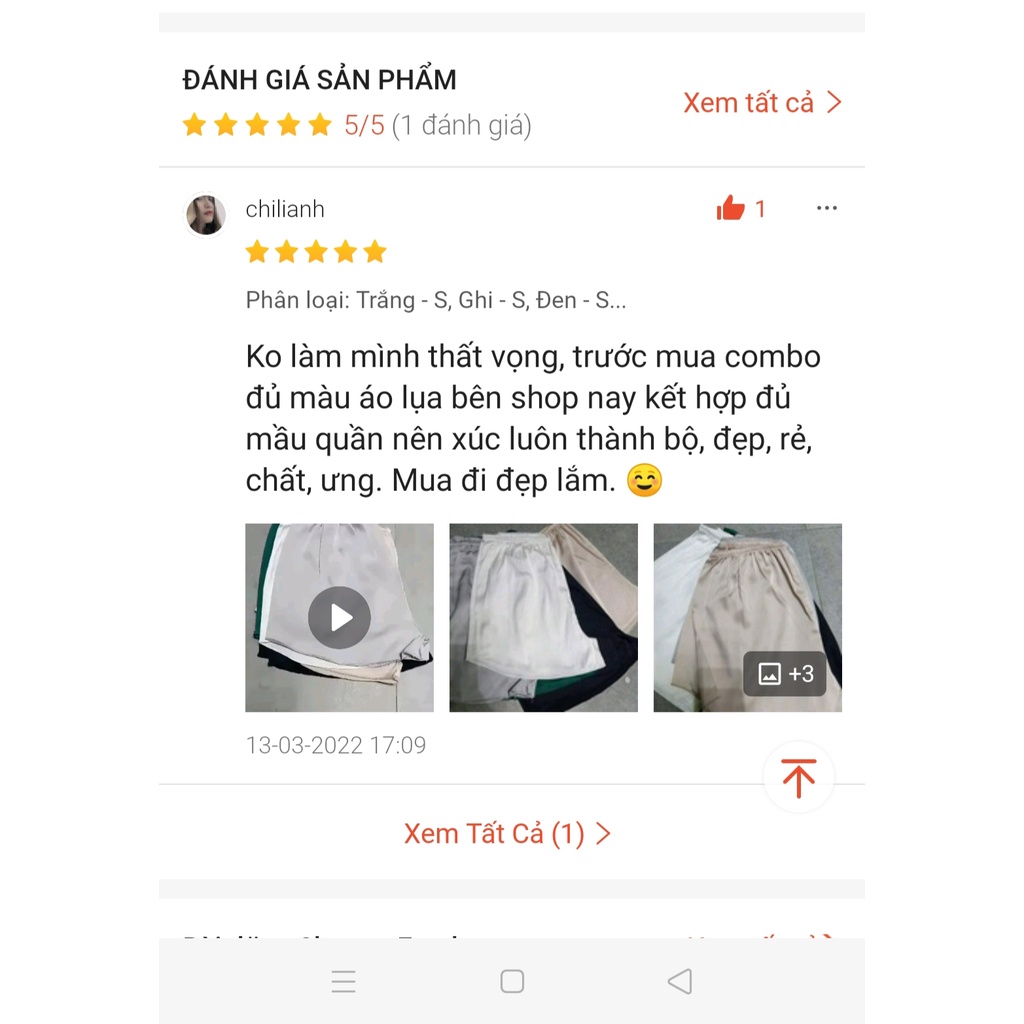Open recent apps from navigation bar
This screenshot has width=1024, height=1024.
coord(343,982)
